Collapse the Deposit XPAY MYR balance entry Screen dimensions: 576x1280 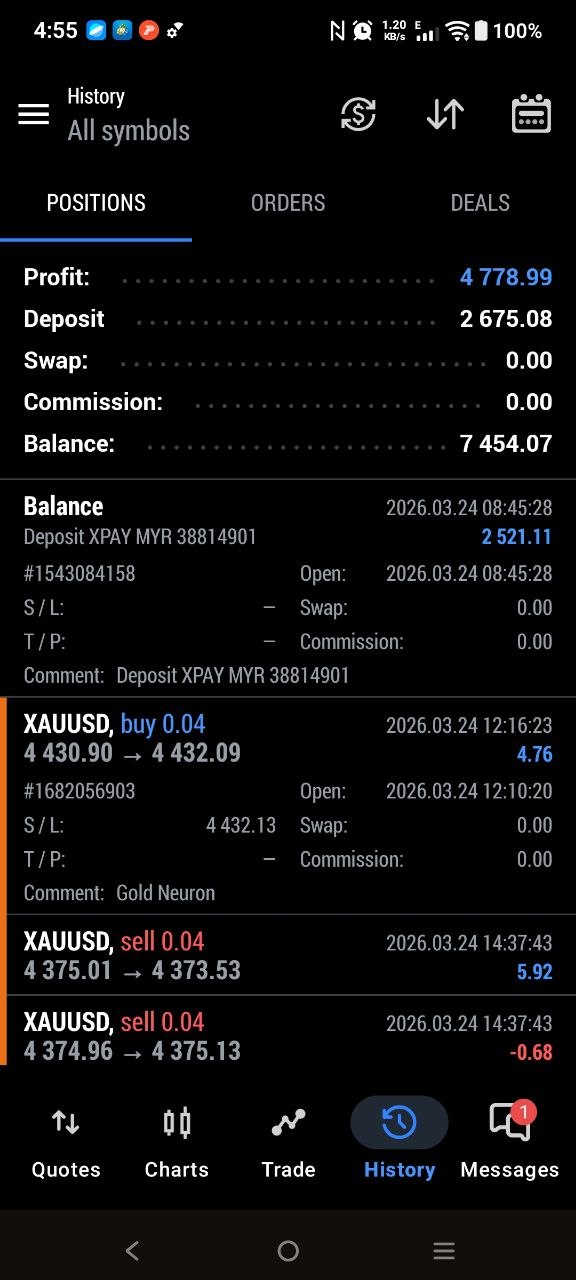point(288,588)
